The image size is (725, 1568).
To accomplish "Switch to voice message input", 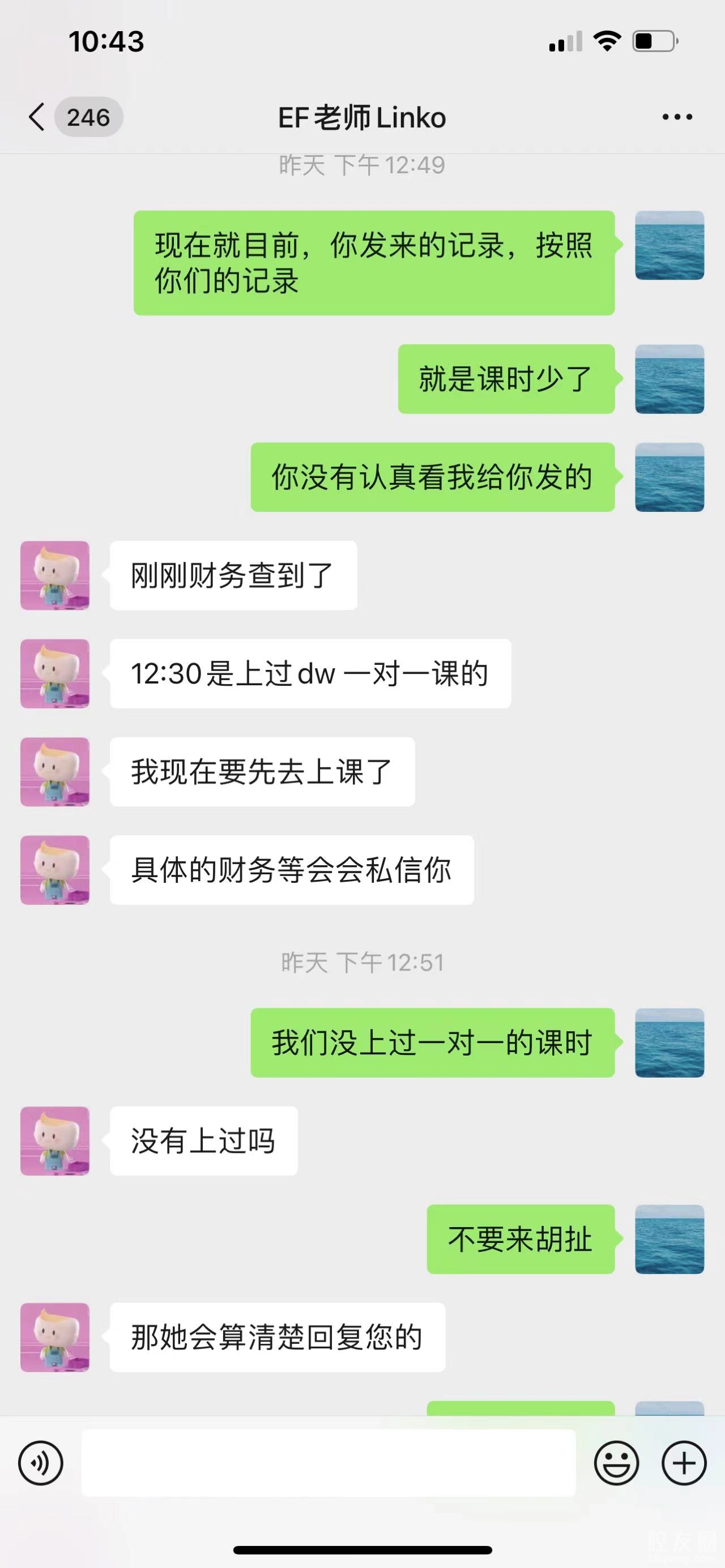I will click(x=41, y=1463).
